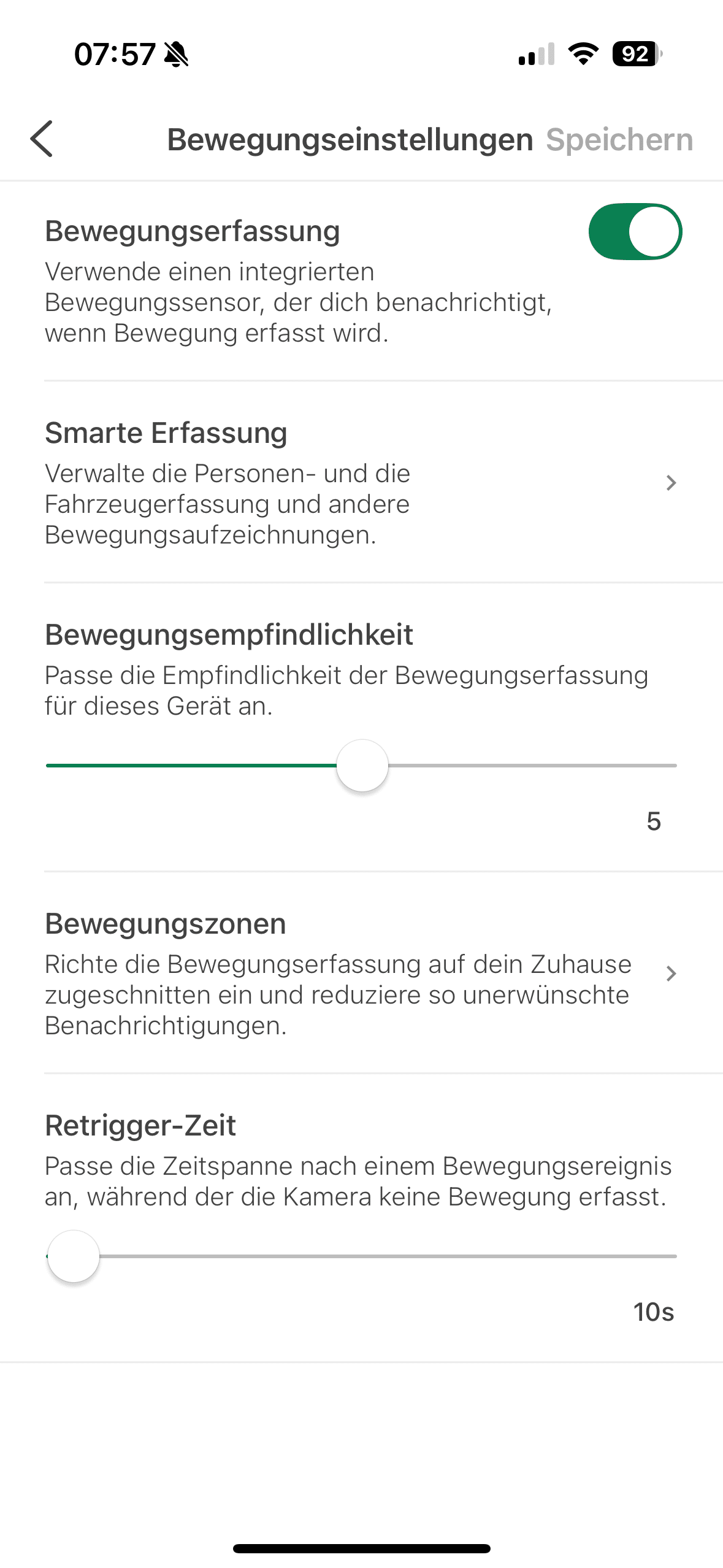
Task: Tap Speichern to save settings
Action: coord(619,140)
